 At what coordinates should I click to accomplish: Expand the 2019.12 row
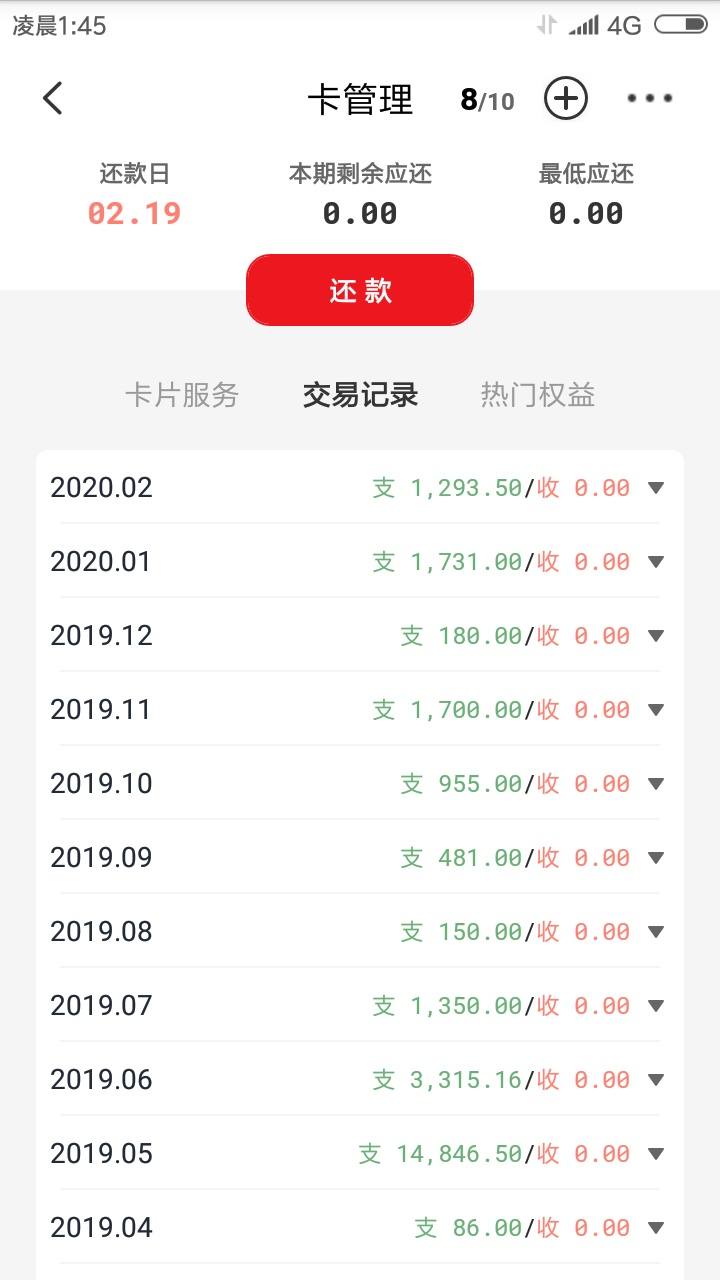360,635
